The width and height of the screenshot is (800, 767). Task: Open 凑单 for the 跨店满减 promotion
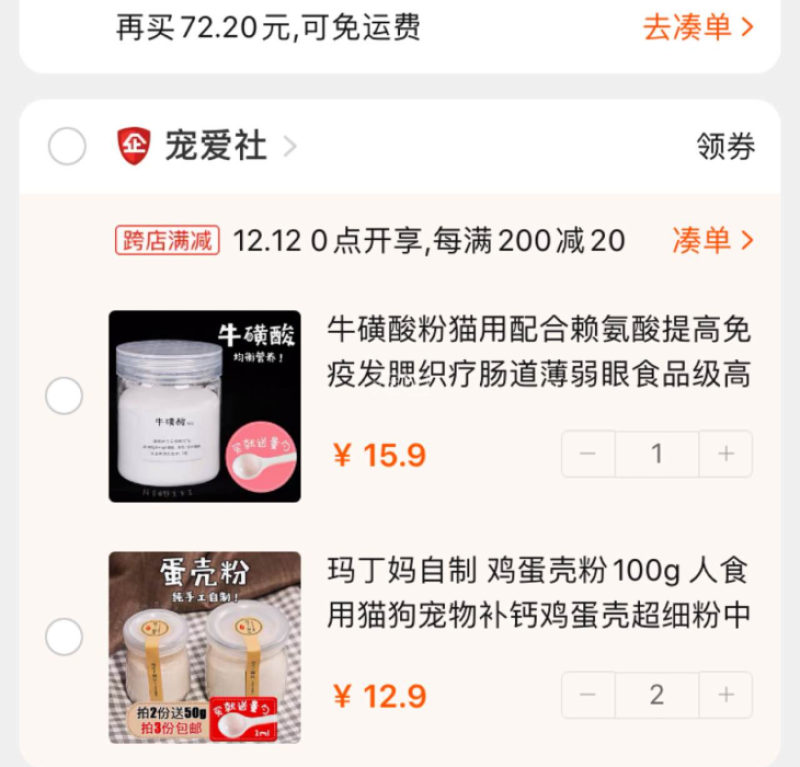pos(712,241)
